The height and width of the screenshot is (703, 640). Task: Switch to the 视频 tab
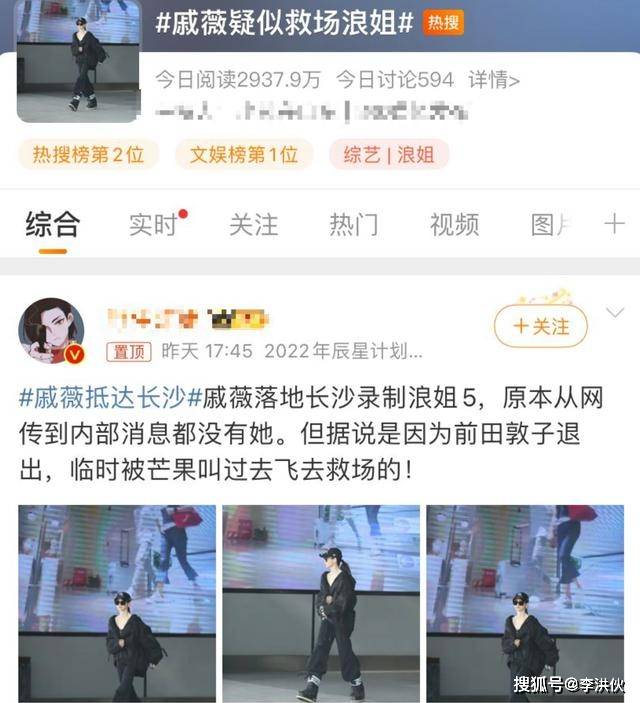(x=453, y=225)
